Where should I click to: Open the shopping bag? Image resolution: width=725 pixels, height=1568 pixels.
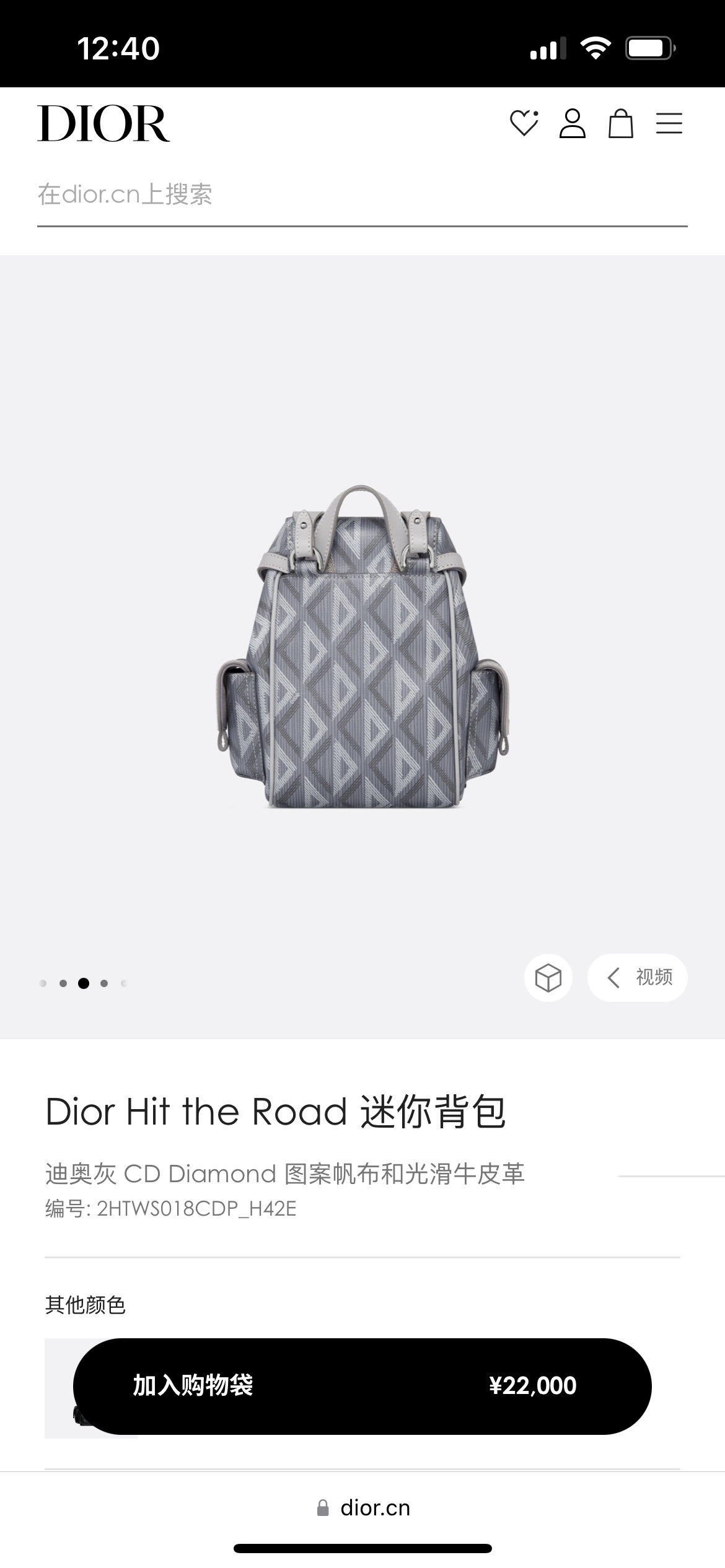[620, 123]
